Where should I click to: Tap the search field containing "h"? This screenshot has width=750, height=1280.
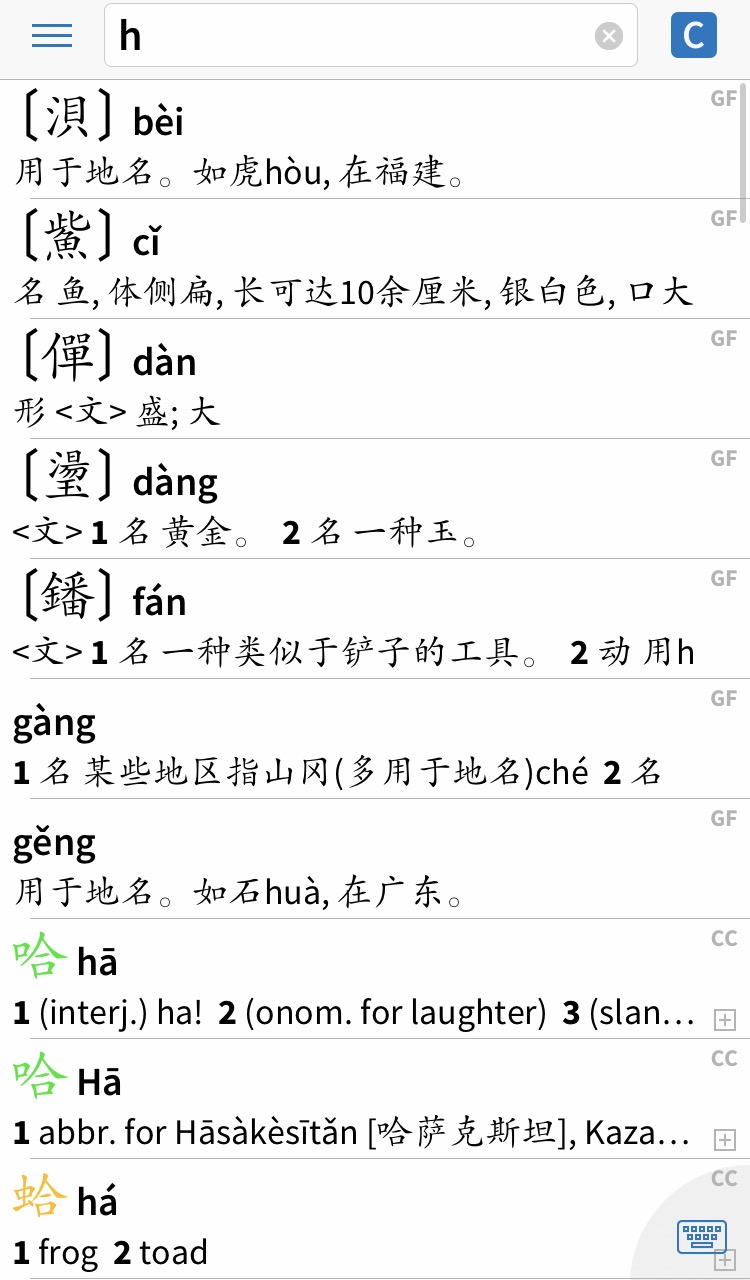tap(370, 36)
